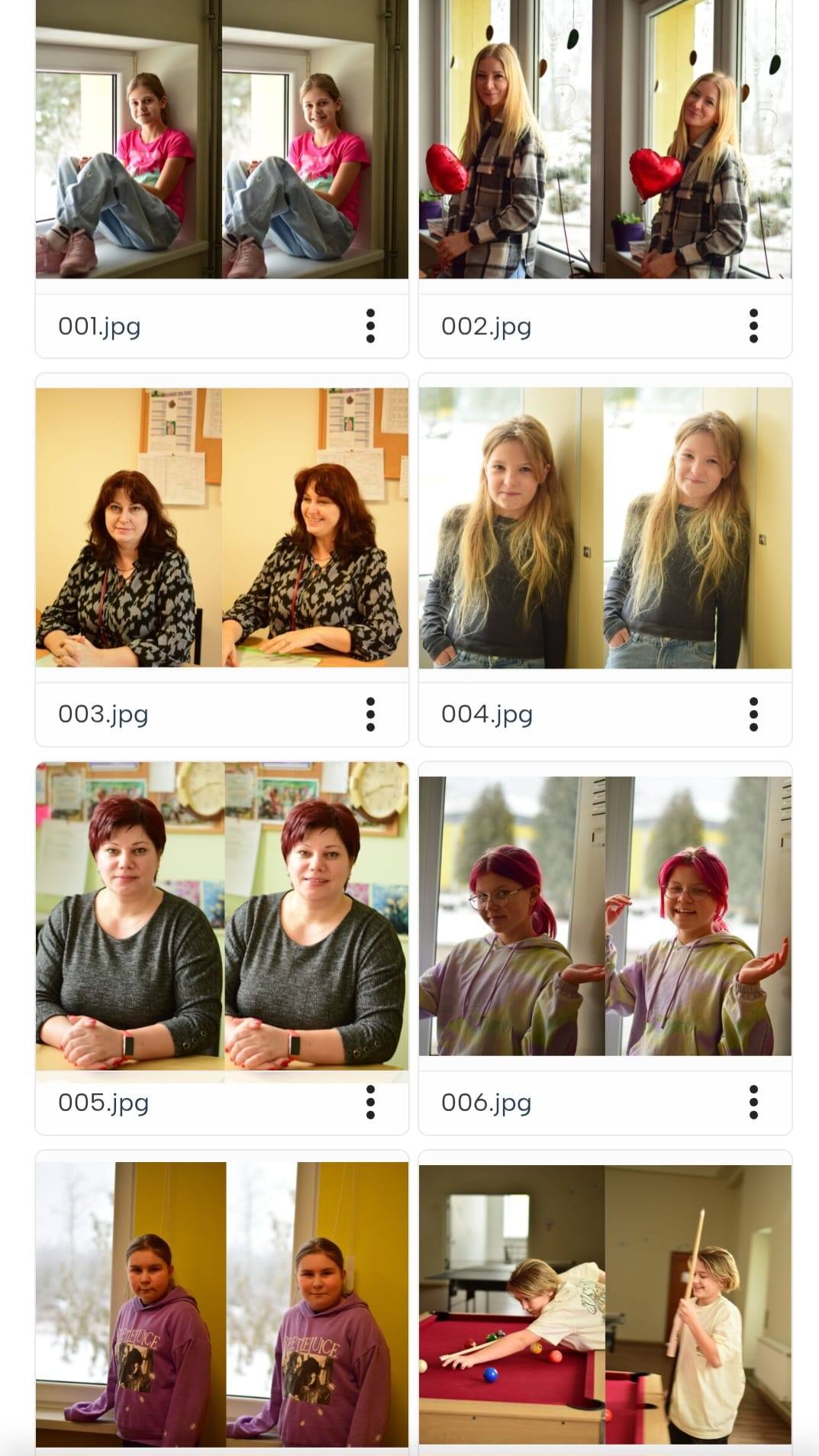Select the 005.jpg picture tile
819x1456 pixels.
(x=222, y=922)
